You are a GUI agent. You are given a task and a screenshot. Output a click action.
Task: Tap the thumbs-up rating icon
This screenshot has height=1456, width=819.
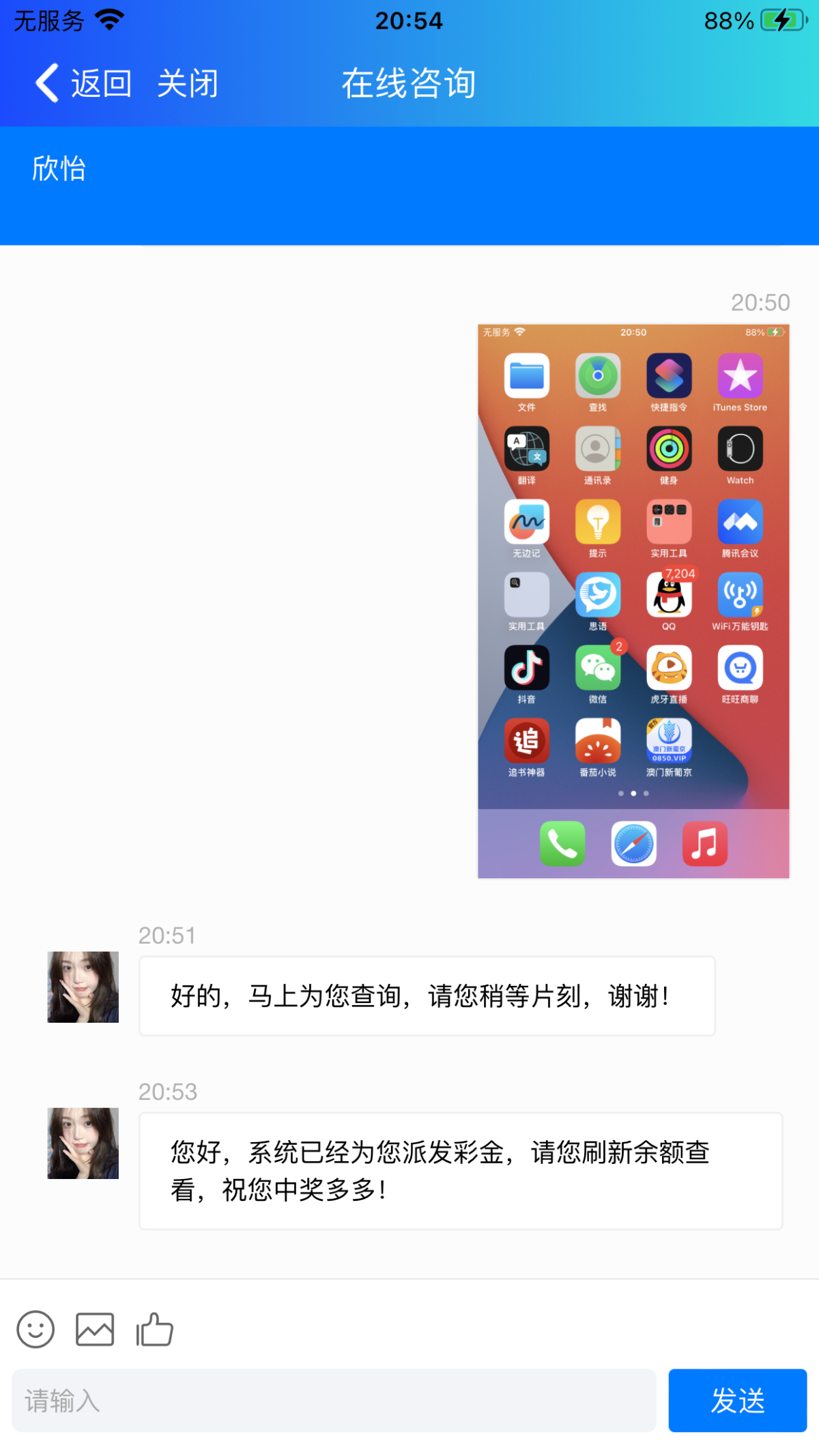pyautogui.click(x=155, y=1329)
